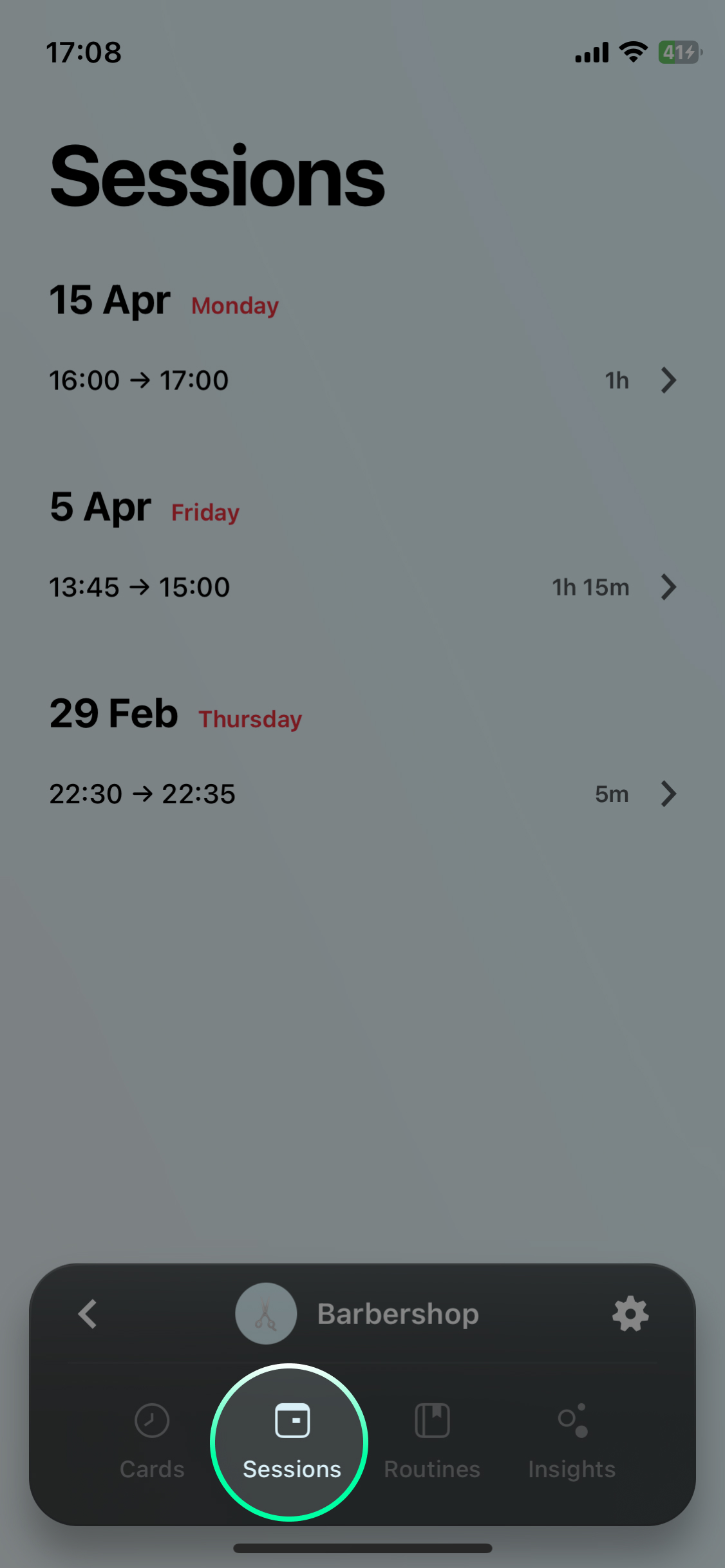Tap the Barbershop scissors avatar
This screenshot has height=1568, width=725.
266,1314
